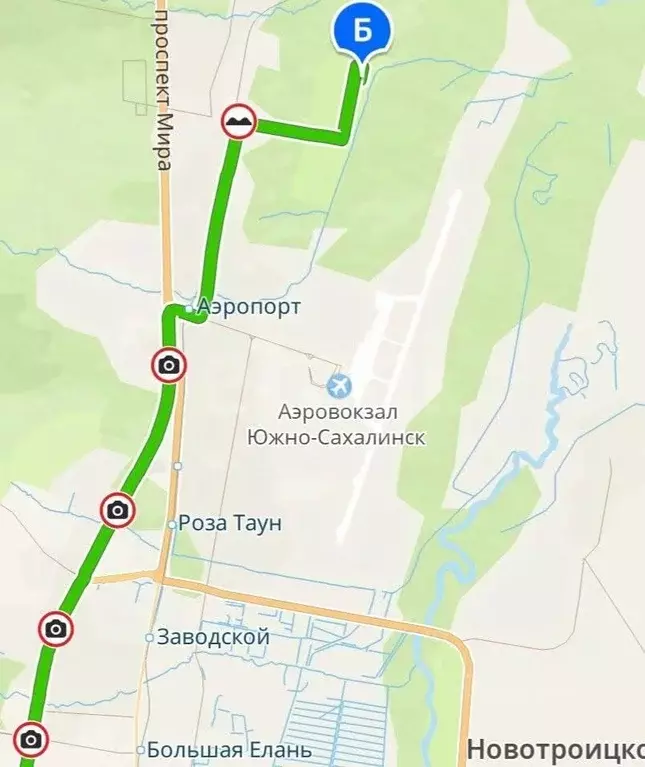Select the Заводской stop marker
Screen dimensions: 645x767
150,637
